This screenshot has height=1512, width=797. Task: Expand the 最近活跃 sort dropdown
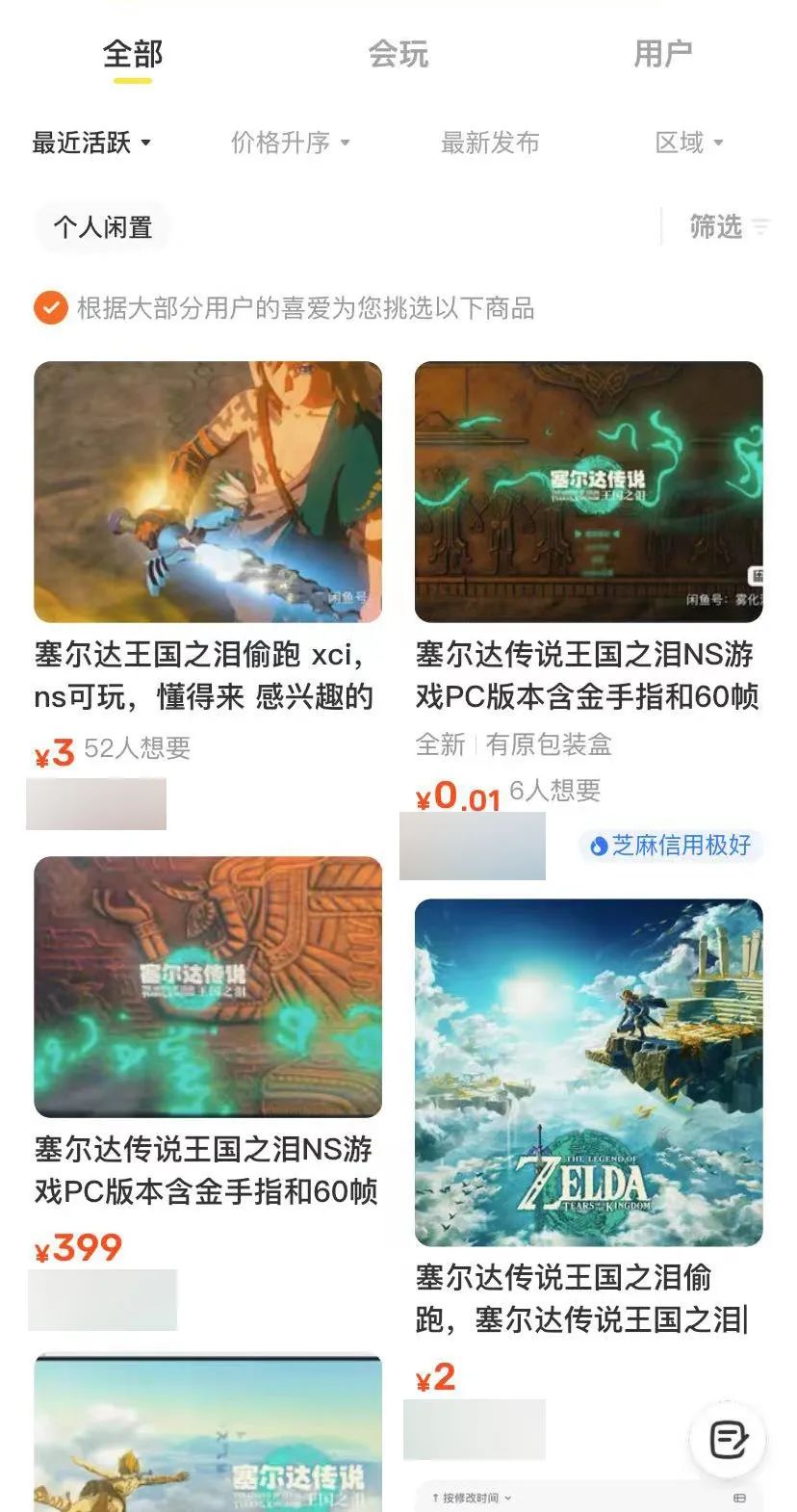(x=92, y=143)
